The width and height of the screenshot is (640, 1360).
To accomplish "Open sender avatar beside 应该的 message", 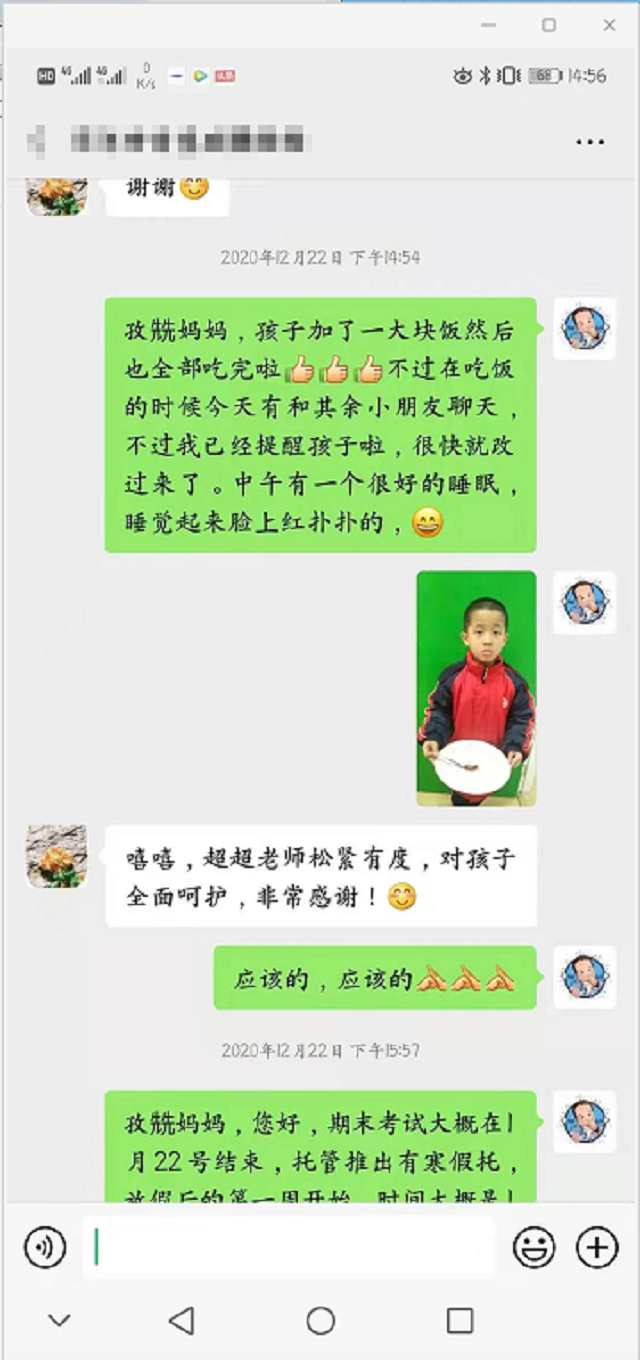I will (x=584, y=977).
